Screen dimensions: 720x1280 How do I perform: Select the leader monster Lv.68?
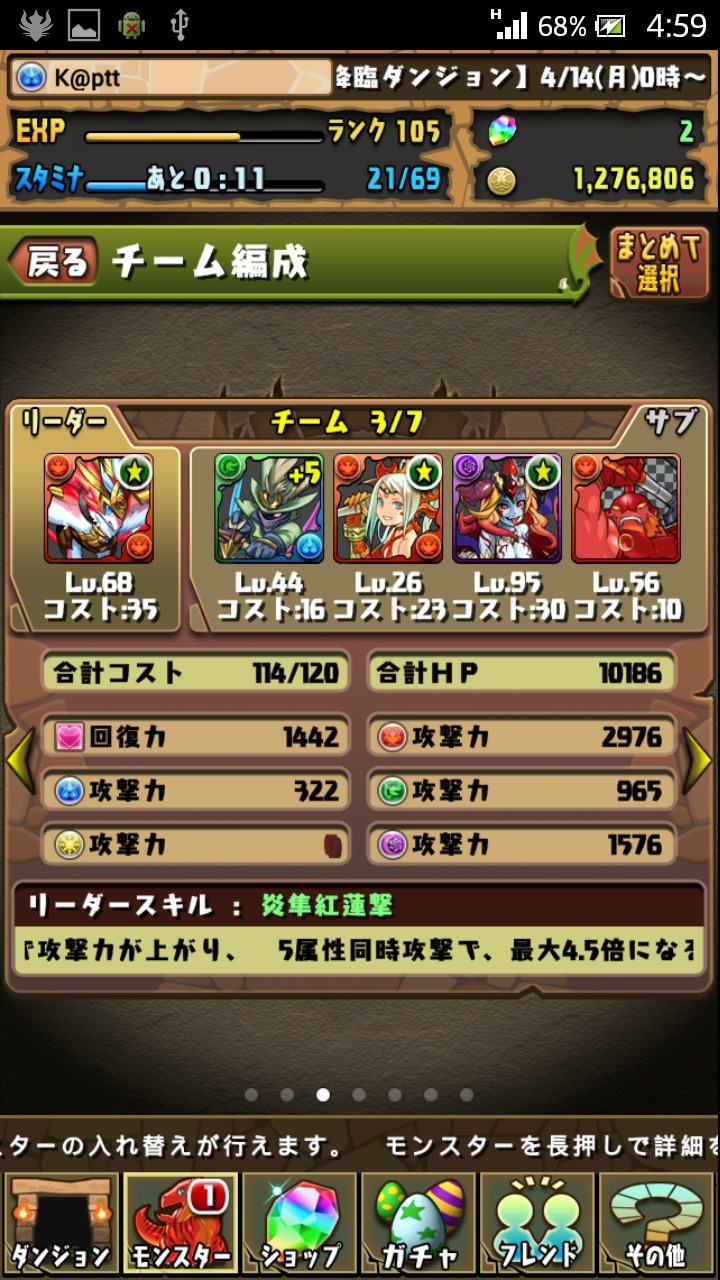coord(99,508)
